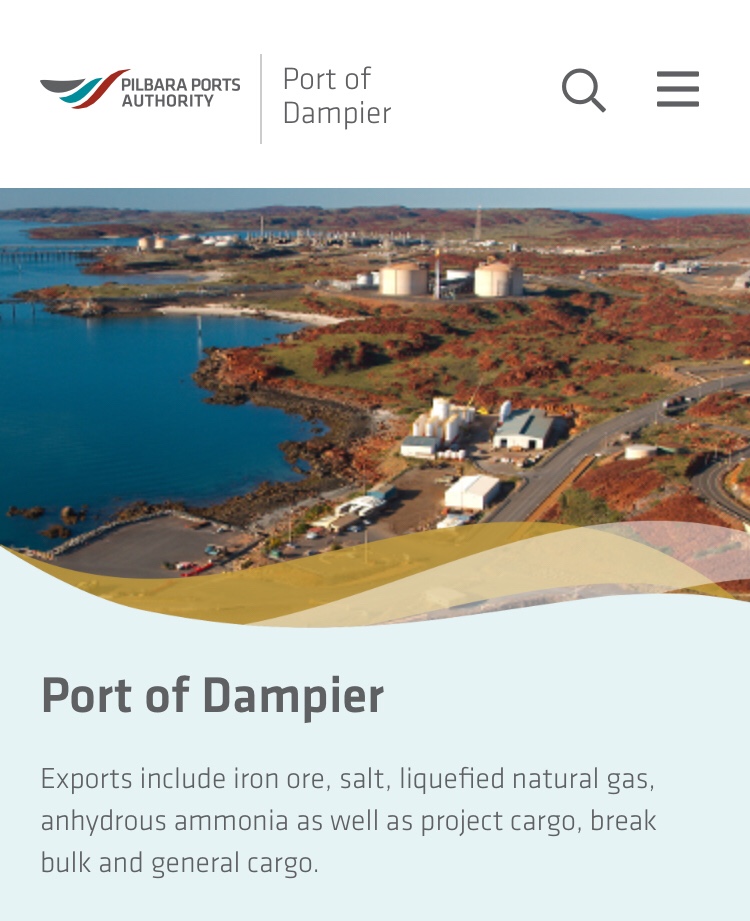Open the hamburger navigation menu
This screenshot has width=750, height=921.
[x=677, y=90]
